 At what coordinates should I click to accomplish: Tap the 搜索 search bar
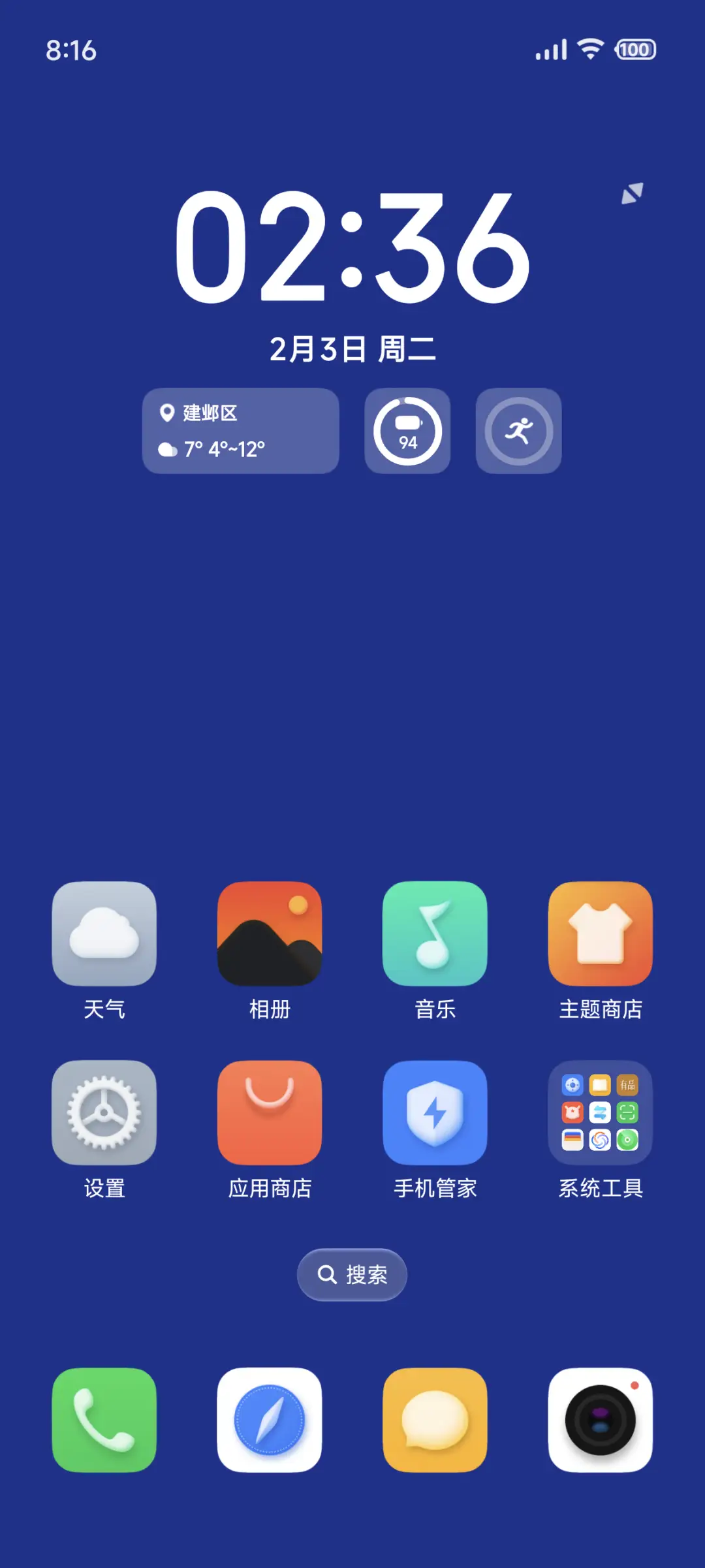click(352, 1274)
